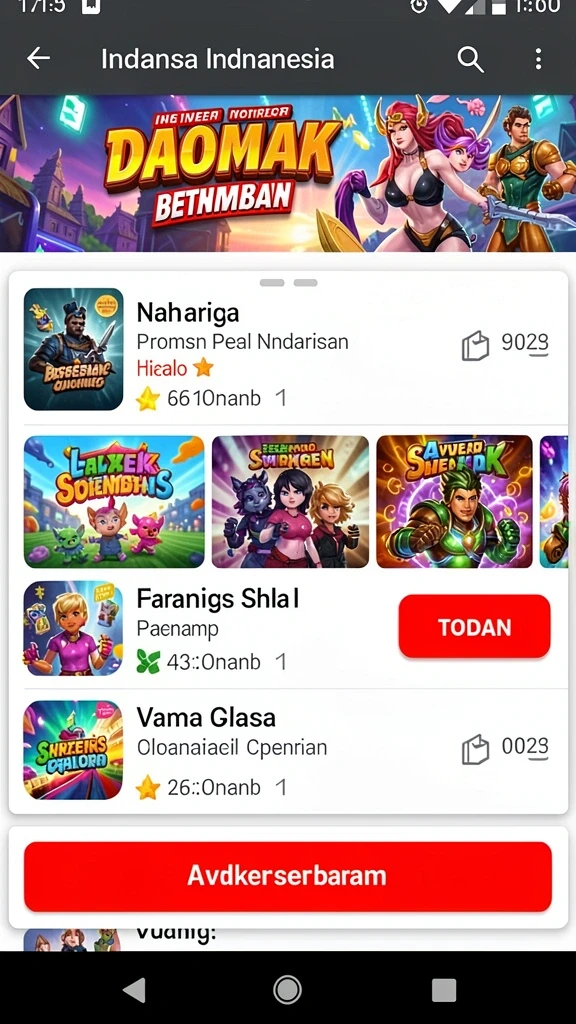Open the Daomak Betnmban promo banner
The height and width of the screenshot is (1024, 576).
tap(288, 174)
